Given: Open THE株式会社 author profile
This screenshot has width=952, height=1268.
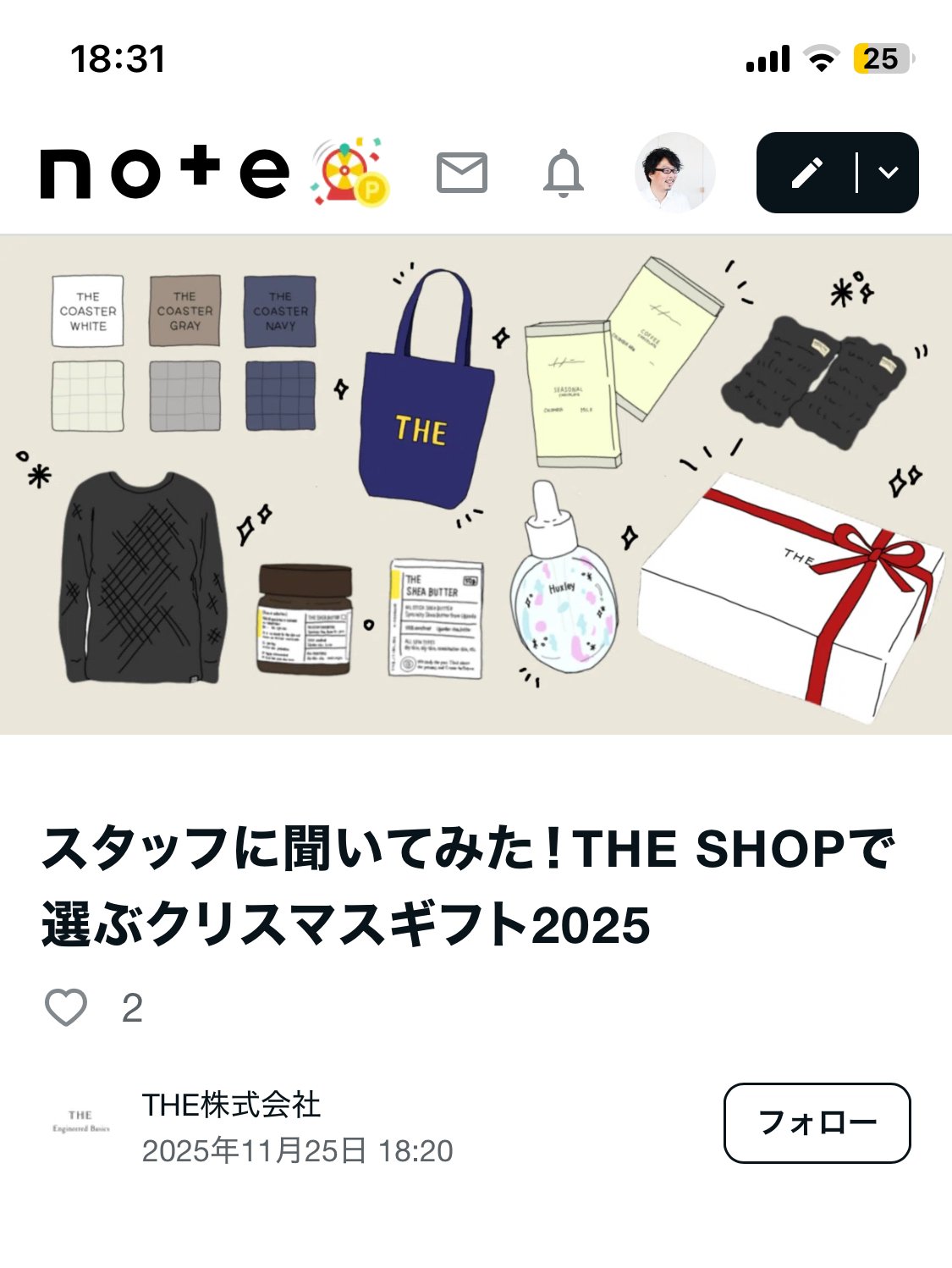Looking at the screenshot, I should tap(230, 1105).
